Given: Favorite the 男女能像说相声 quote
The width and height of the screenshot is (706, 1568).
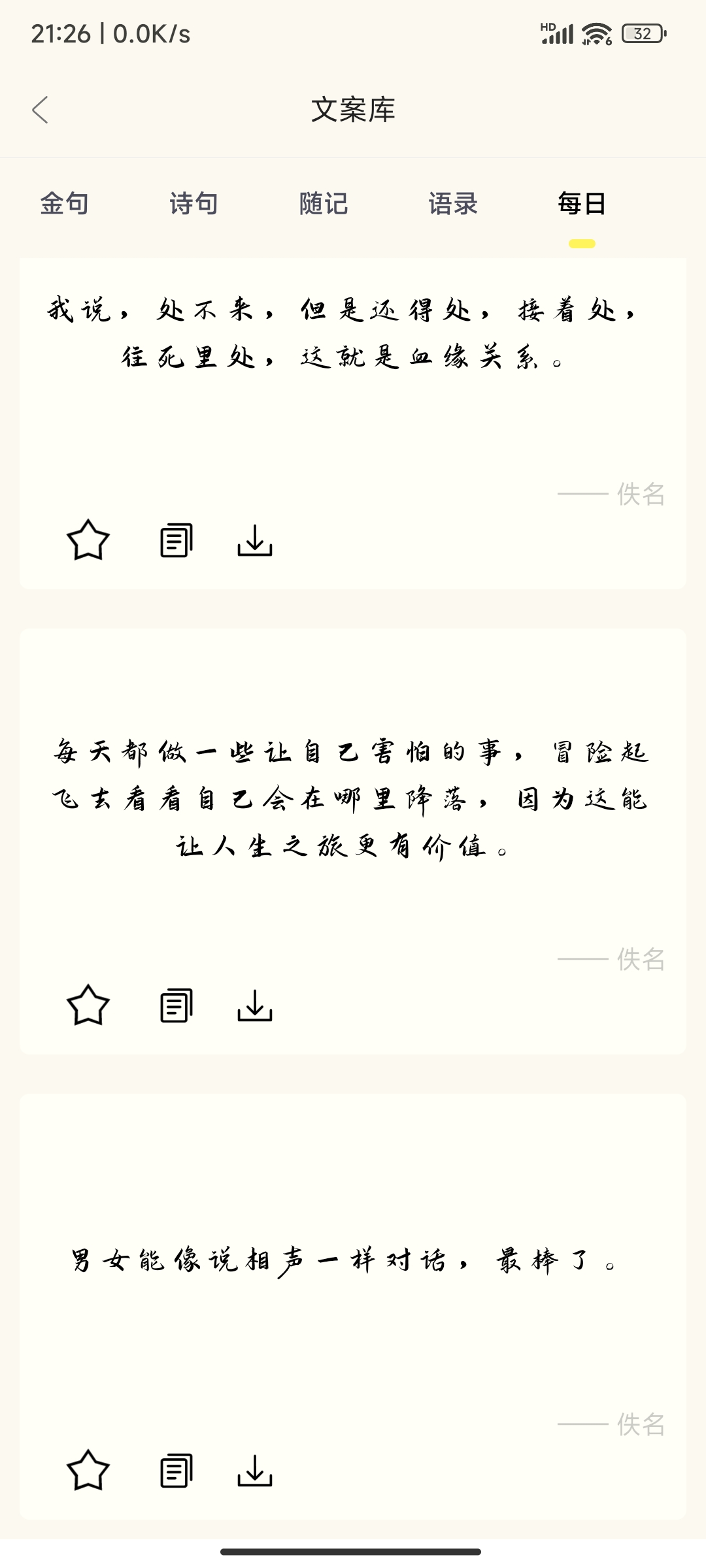Looking at the screenshot, I should click(x=88, y=1470).
